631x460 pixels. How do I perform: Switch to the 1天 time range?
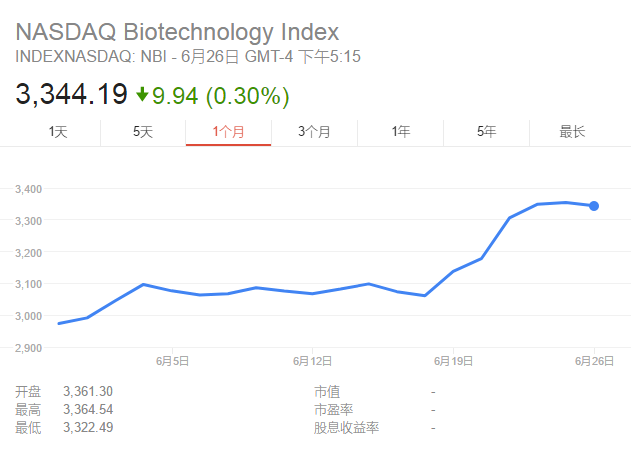click(x=58, y=132)
